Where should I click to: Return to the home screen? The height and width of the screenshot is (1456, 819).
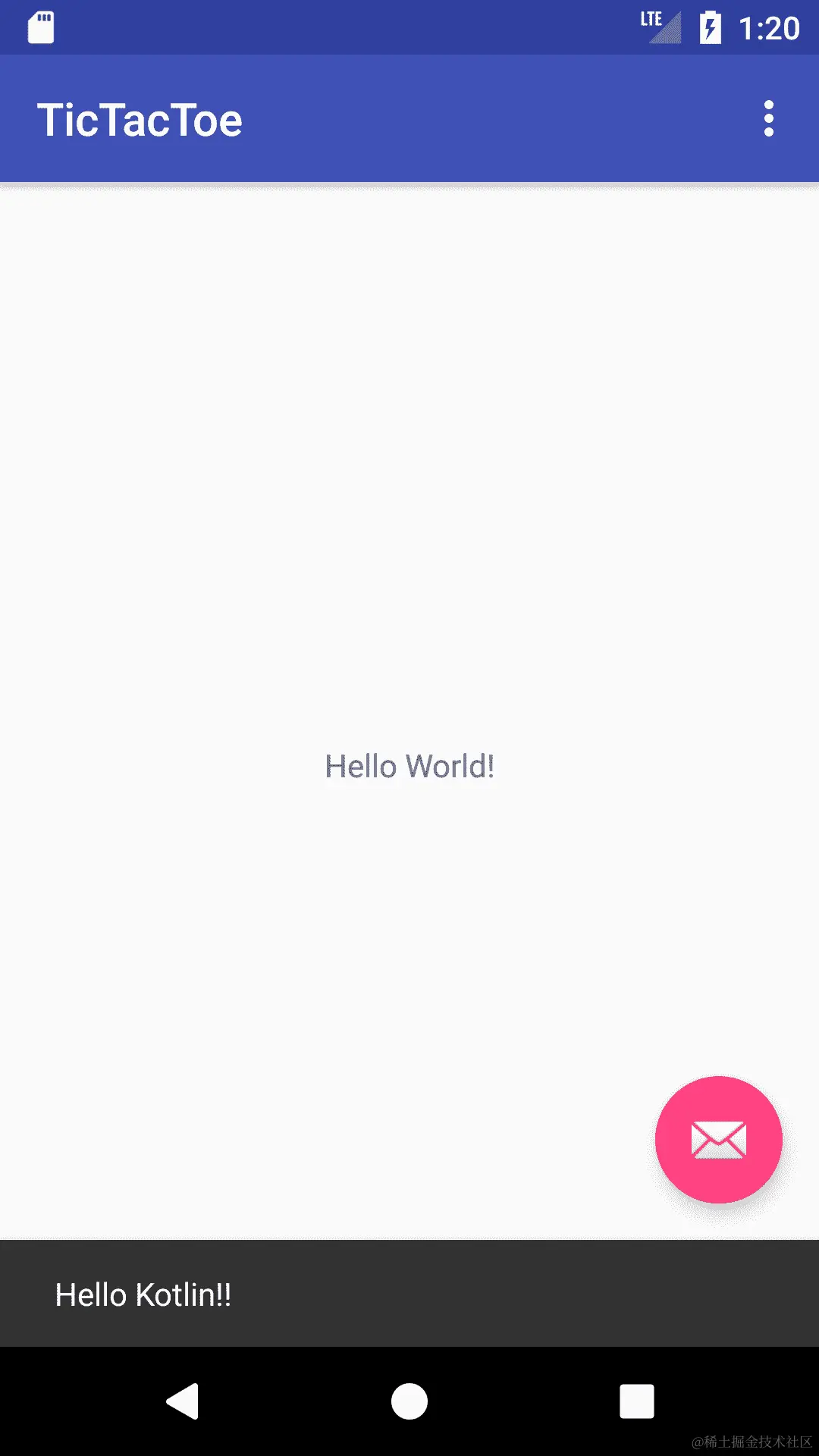tap(409, 1401)
